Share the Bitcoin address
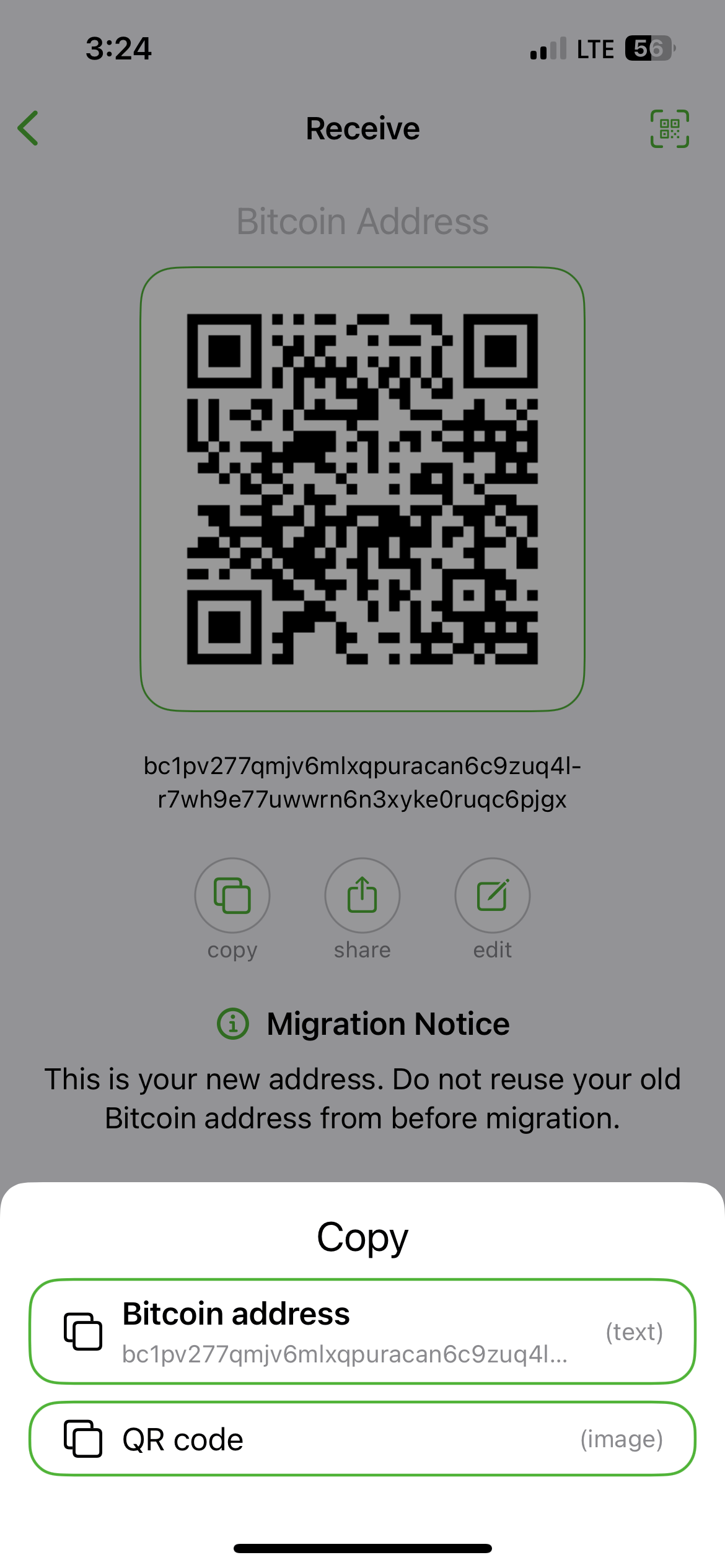The height and width of the screenshot is (1568, 725). pos(362,895)
